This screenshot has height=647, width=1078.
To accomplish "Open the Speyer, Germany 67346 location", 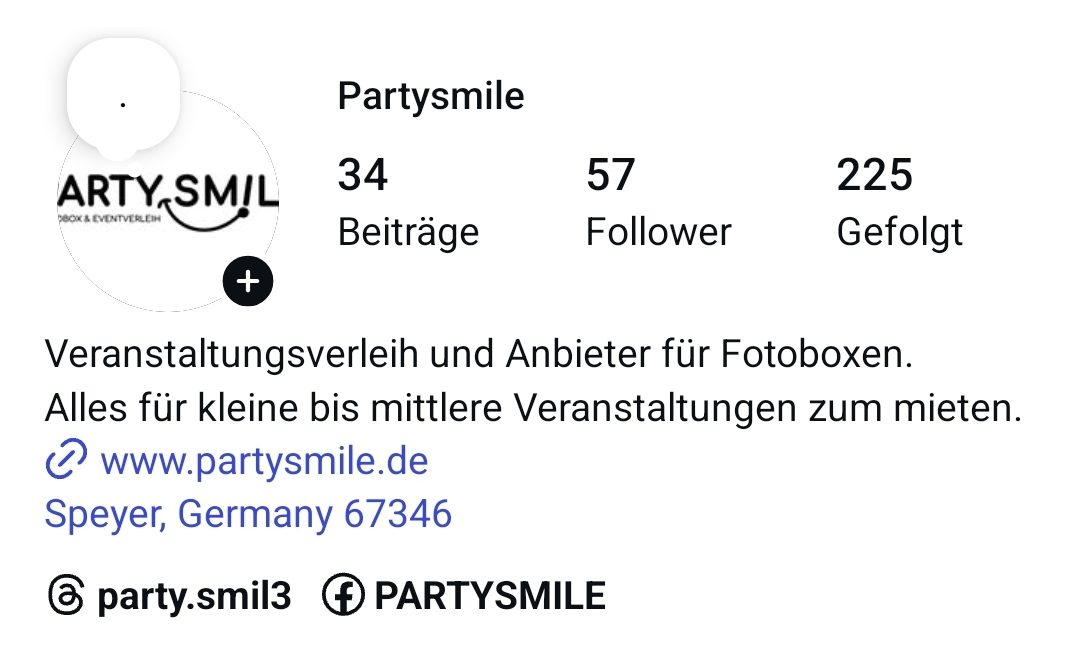I will click(x=248, y=514).
